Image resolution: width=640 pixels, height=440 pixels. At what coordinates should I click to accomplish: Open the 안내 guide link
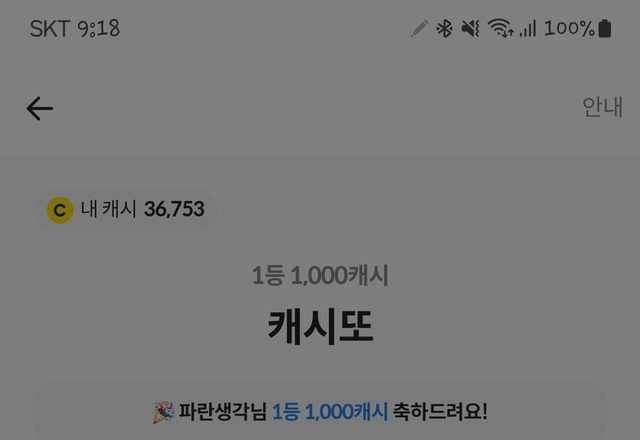coord(602,107)
